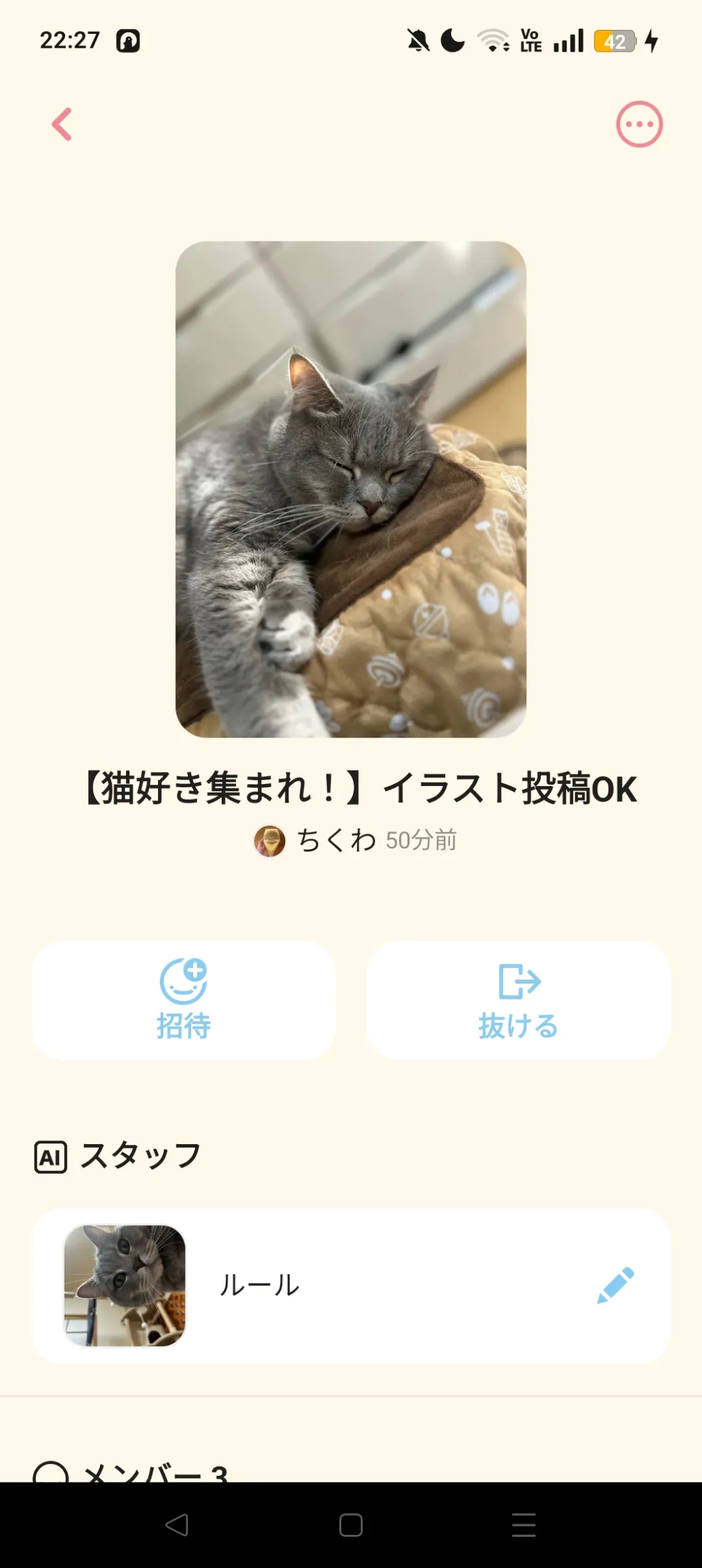
Task: Go back using the pink arrow
Action: point(62,124)
